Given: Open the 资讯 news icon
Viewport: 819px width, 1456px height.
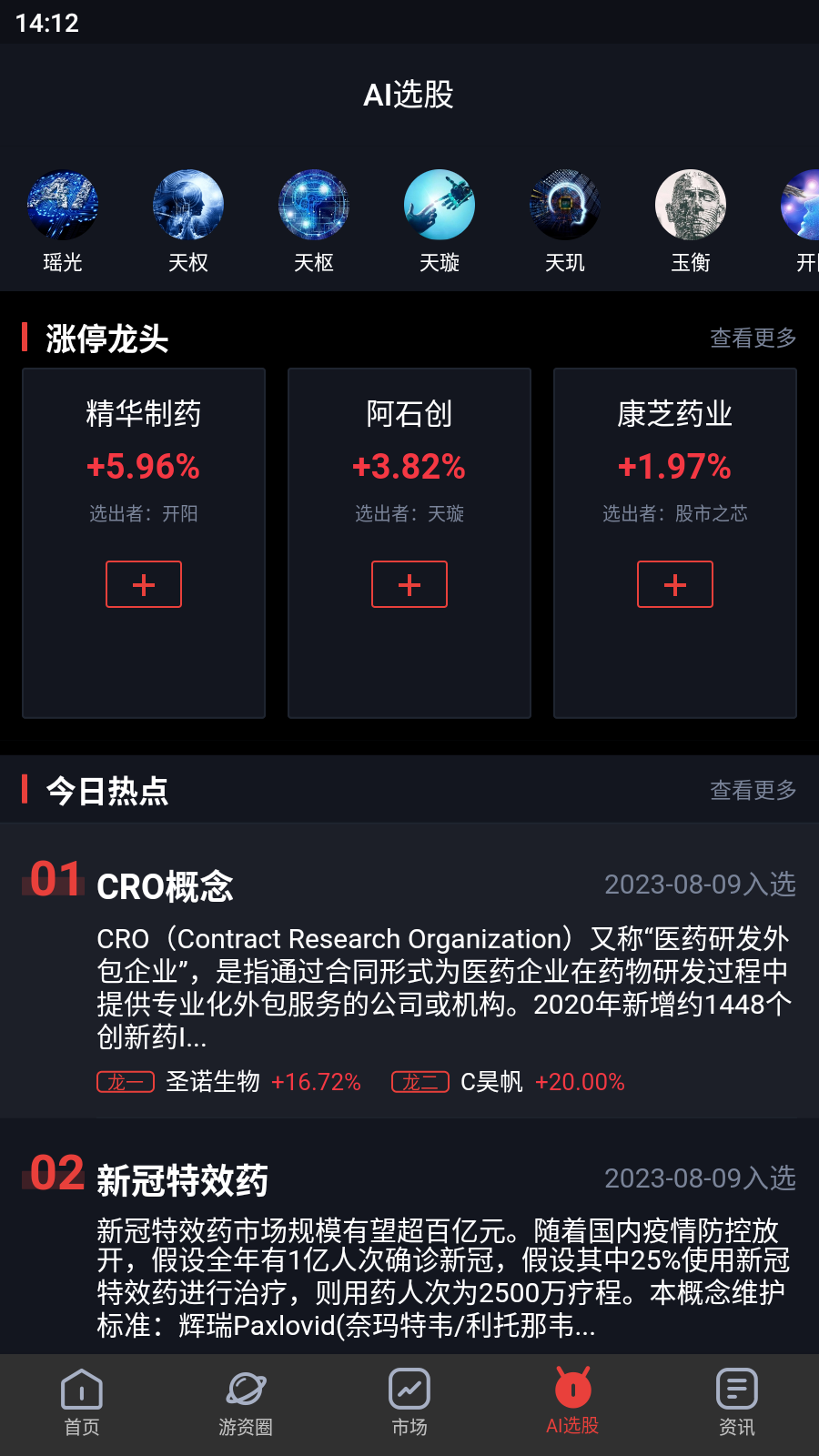Looking at the screenshot, I should tap(736, 1401).
